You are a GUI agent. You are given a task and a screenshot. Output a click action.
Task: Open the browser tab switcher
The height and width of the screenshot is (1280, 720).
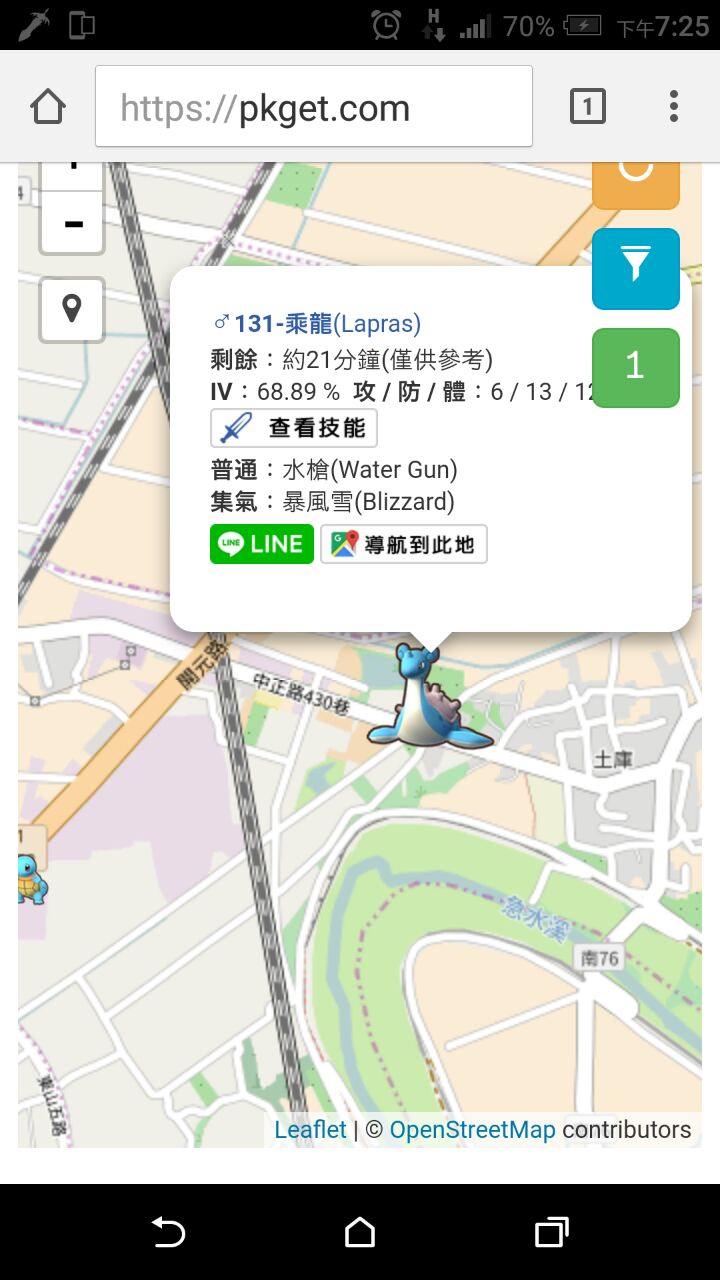[587, 106]
